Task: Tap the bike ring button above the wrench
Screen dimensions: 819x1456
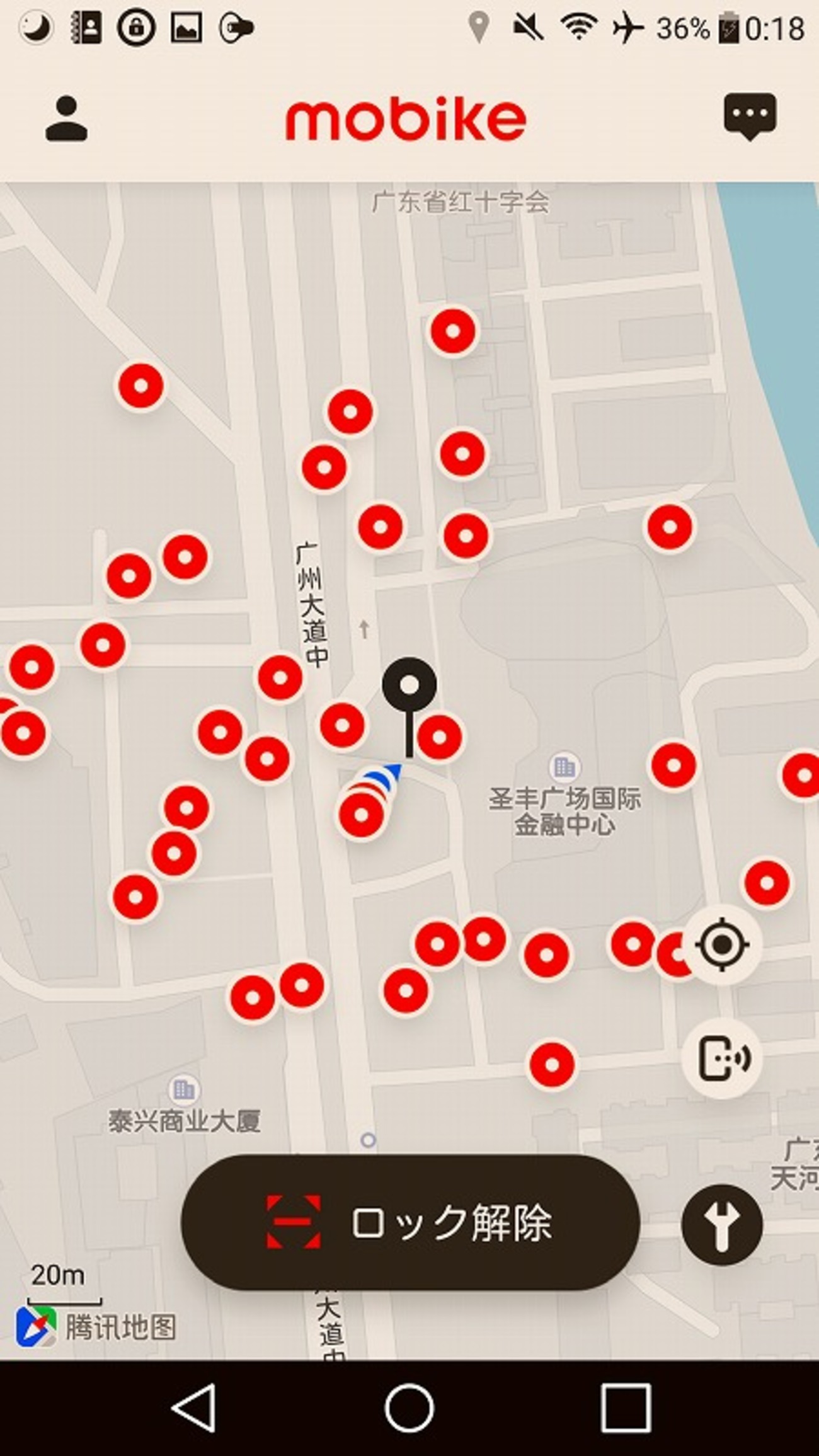Action: [x=722, y=1058]
